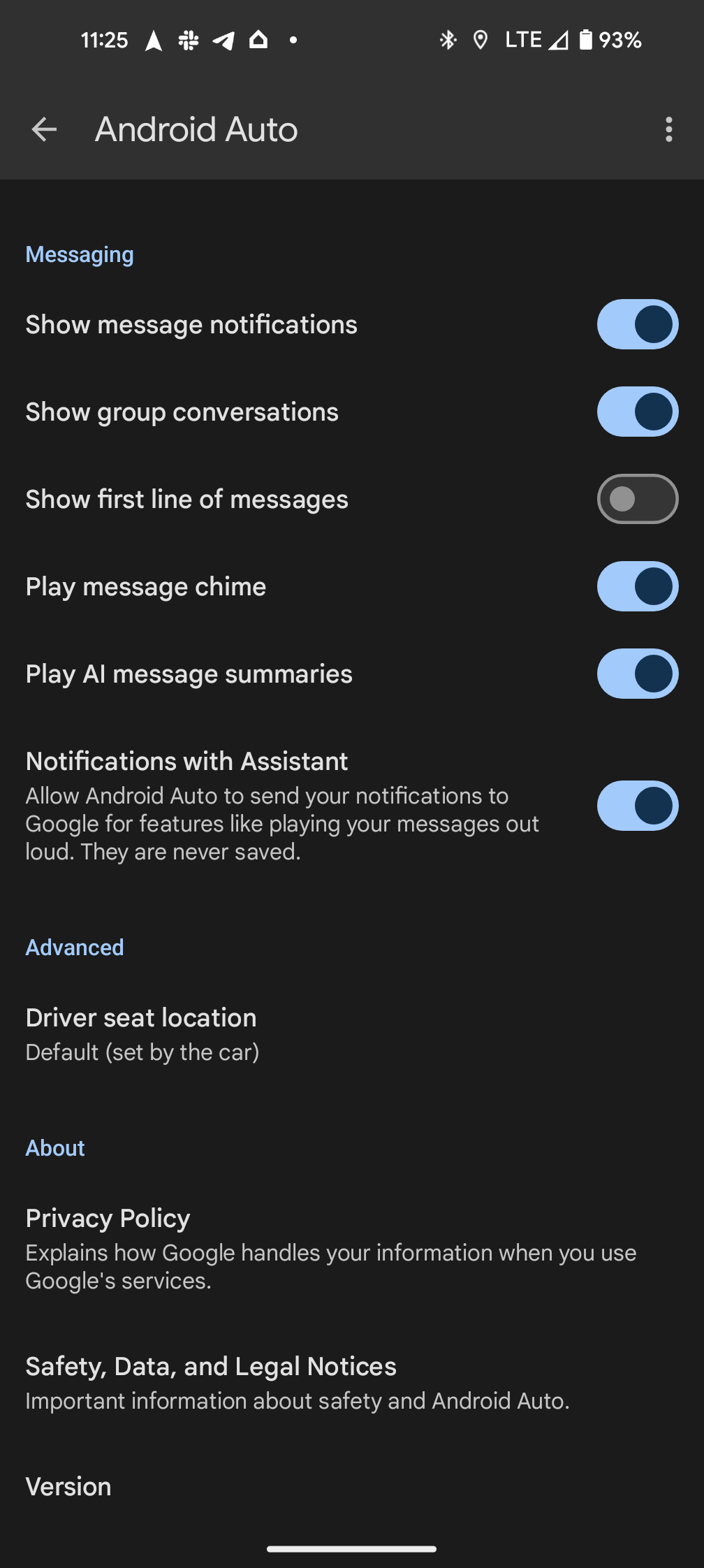Click the back arrow icon

(43, 129)
